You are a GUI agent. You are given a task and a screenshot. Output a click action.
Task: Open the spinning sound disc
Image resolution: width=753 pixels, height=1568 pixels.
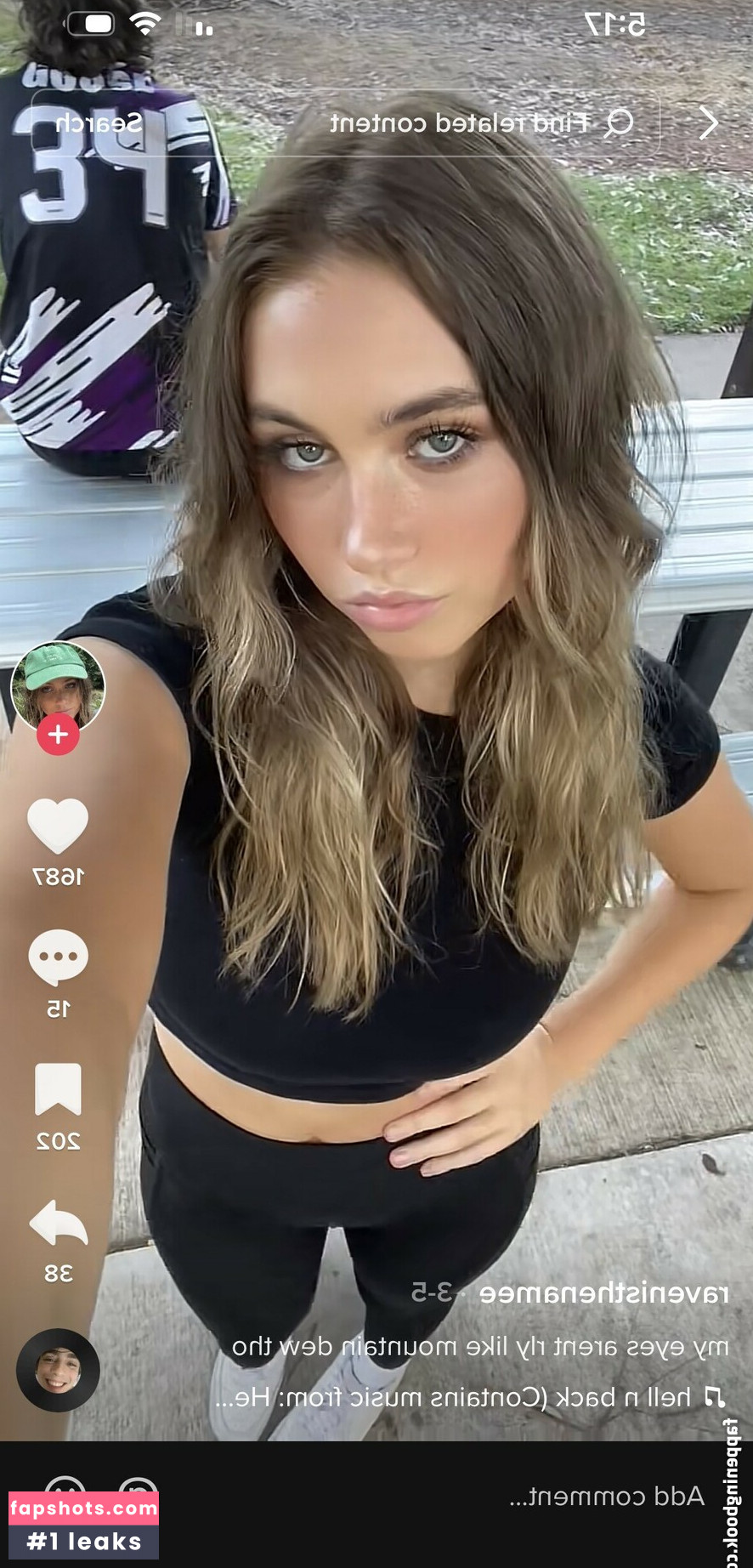(x=58, y=1370)
